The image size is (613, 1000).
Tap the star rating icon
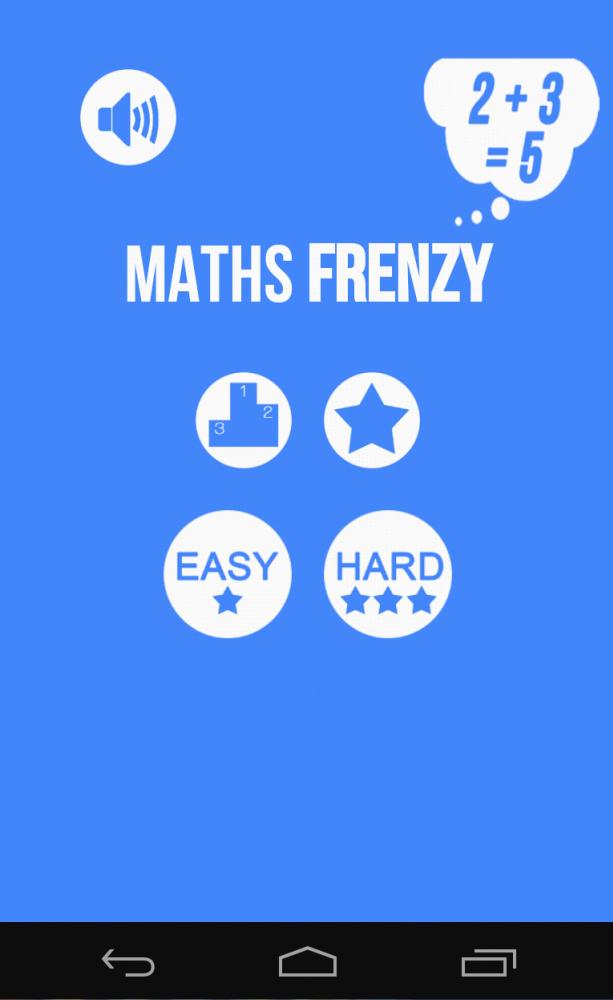pyautogui.click(x=371, y=420)
